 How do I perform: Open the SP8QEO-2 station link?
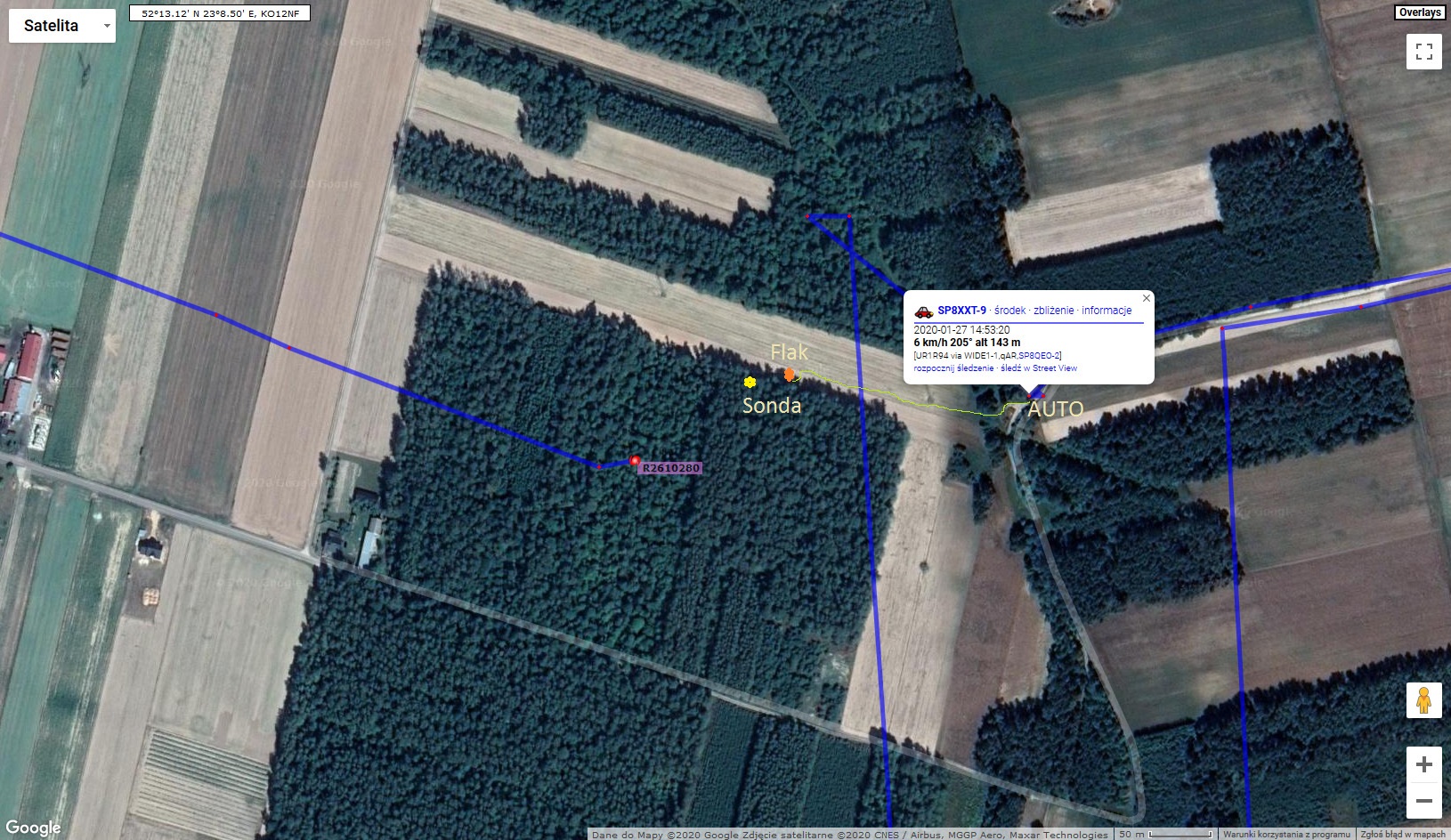1039,356
